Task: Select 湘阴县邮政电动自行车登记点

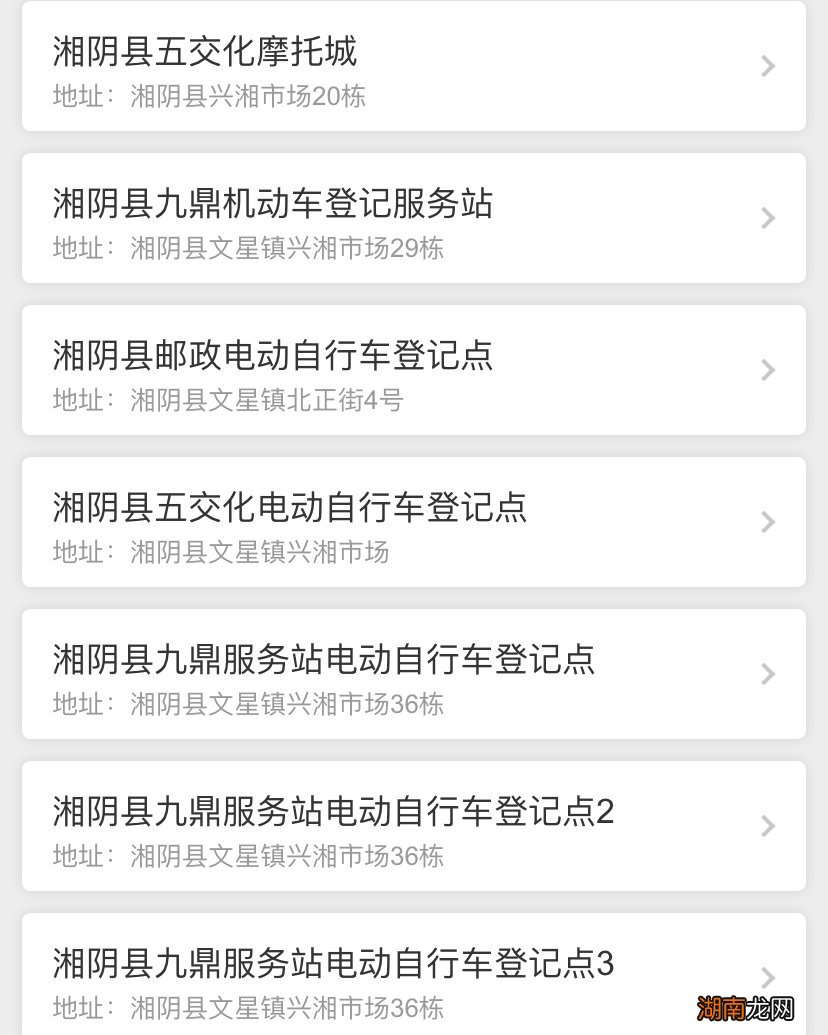Action: pos(273,356)
